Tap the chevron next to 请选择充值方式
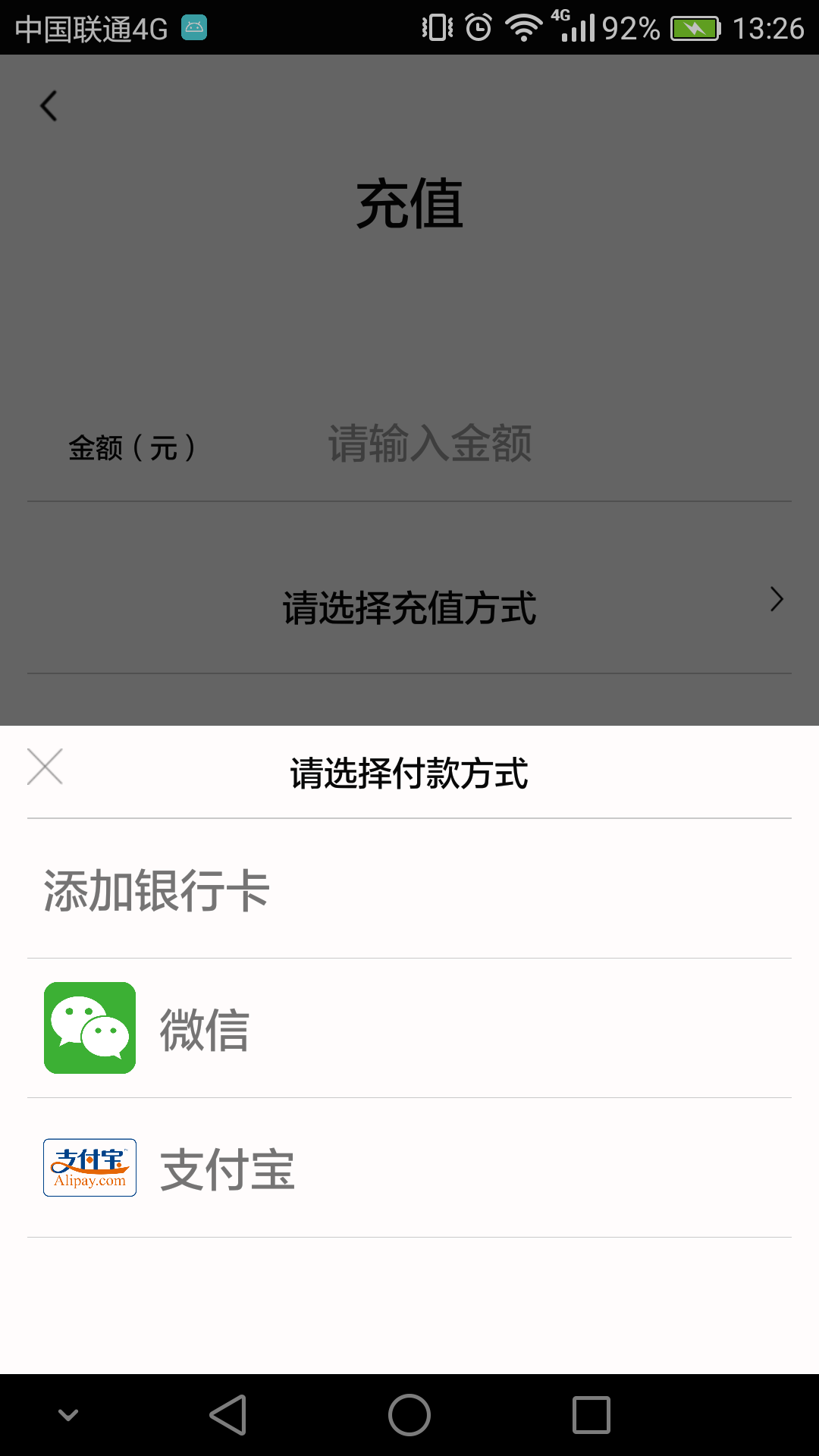819x1456 pixels. (x=777, y=599)
